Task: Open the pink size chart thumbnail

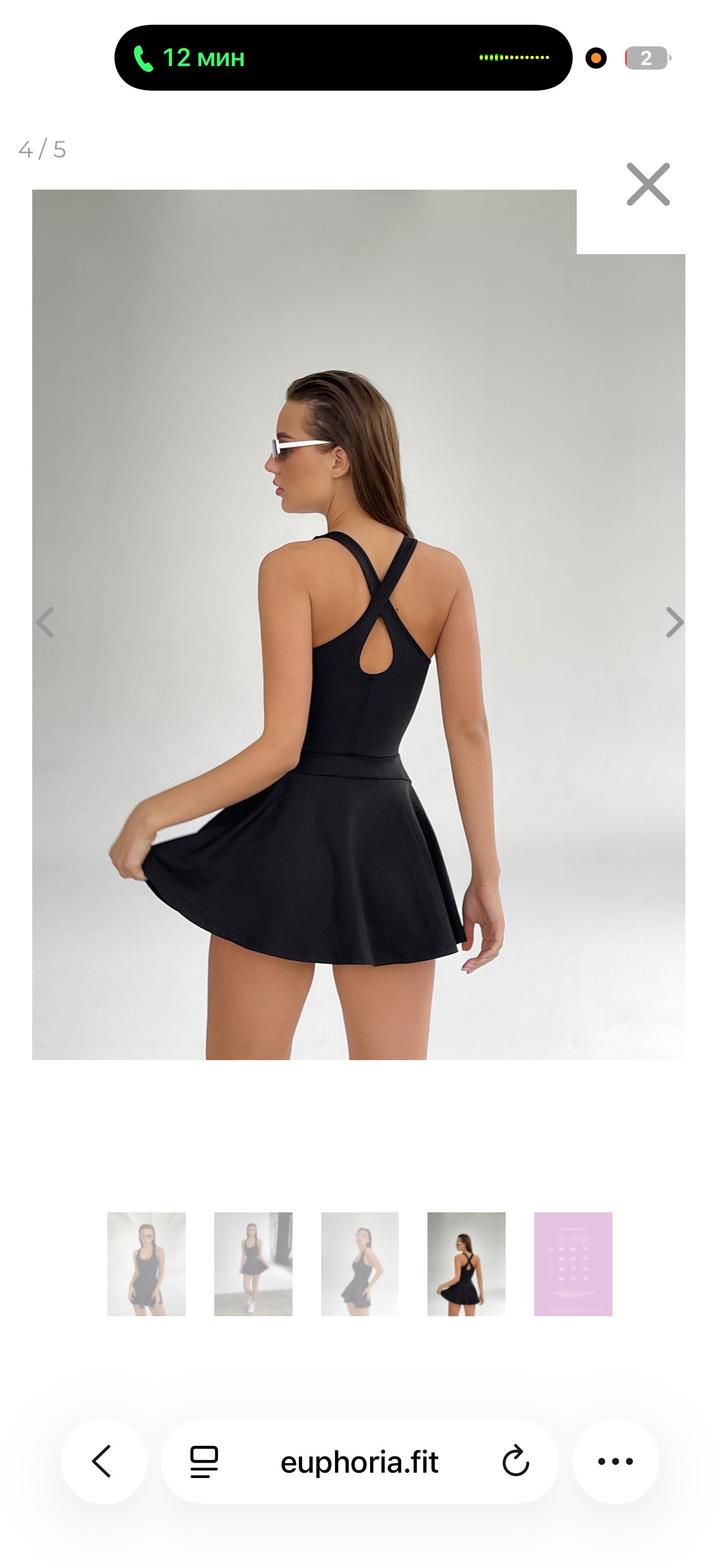Action: point(573,1264)
